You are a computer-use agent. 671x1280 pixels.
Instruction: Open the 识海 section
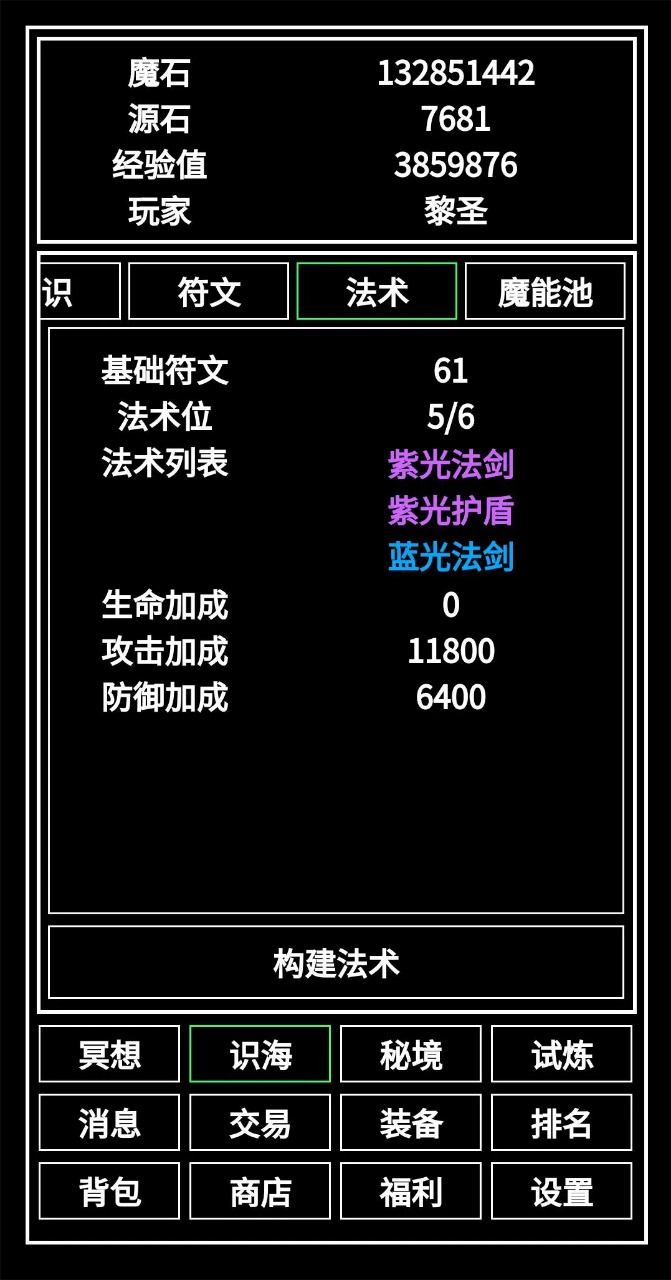(260, 1055)
